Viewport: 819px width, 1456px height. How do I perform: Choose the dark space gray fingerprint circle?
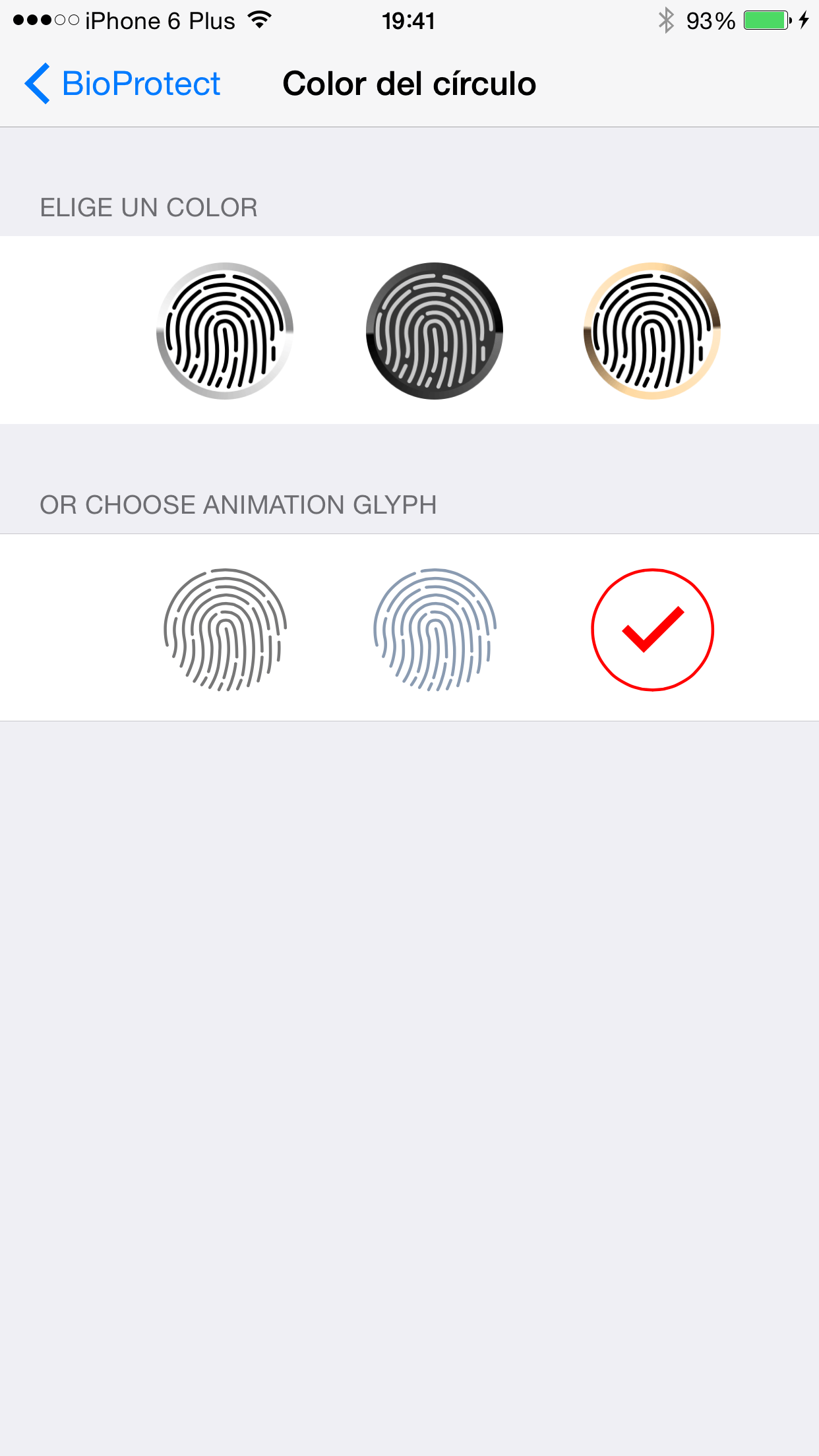coord(435,331)
